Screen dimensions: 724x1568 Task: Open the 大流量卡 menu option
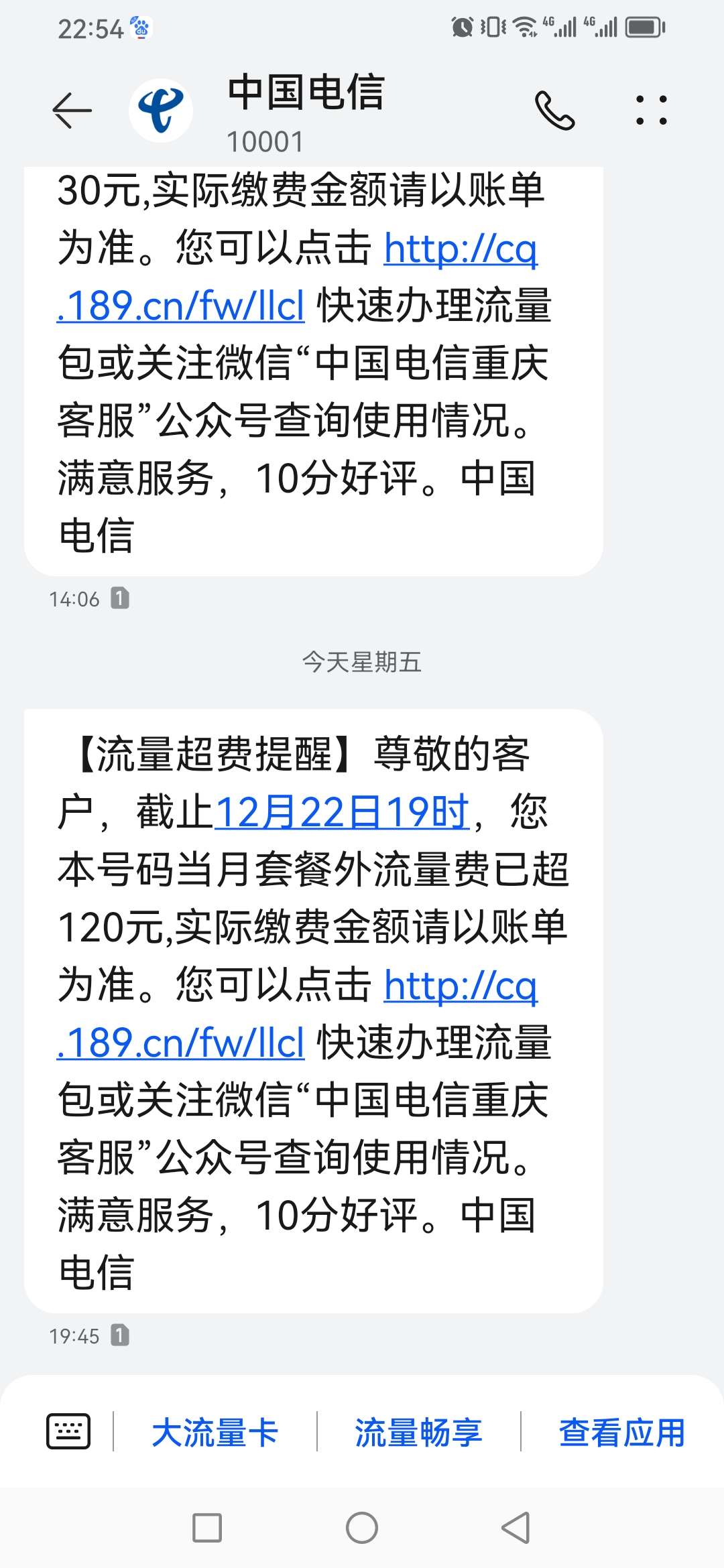point(215,1432)
